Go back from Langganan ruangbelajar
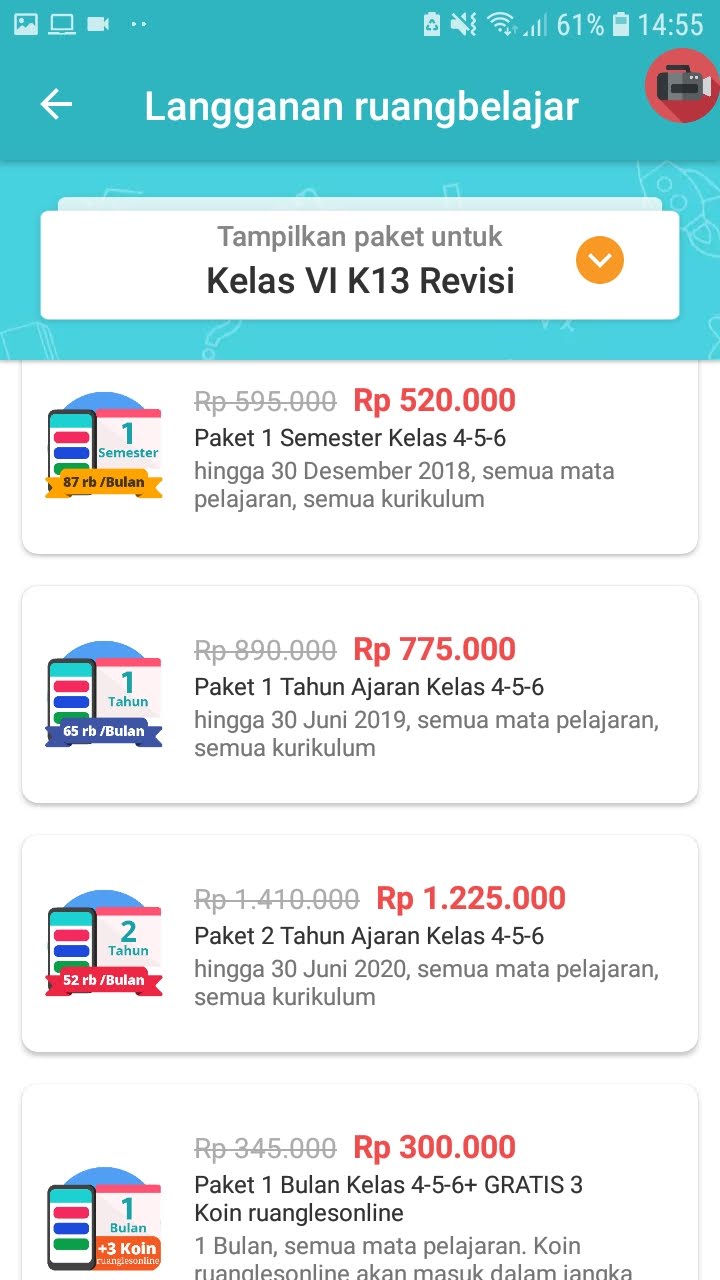The width and height of the screenshot is (720, 1280). click(56, 104)
